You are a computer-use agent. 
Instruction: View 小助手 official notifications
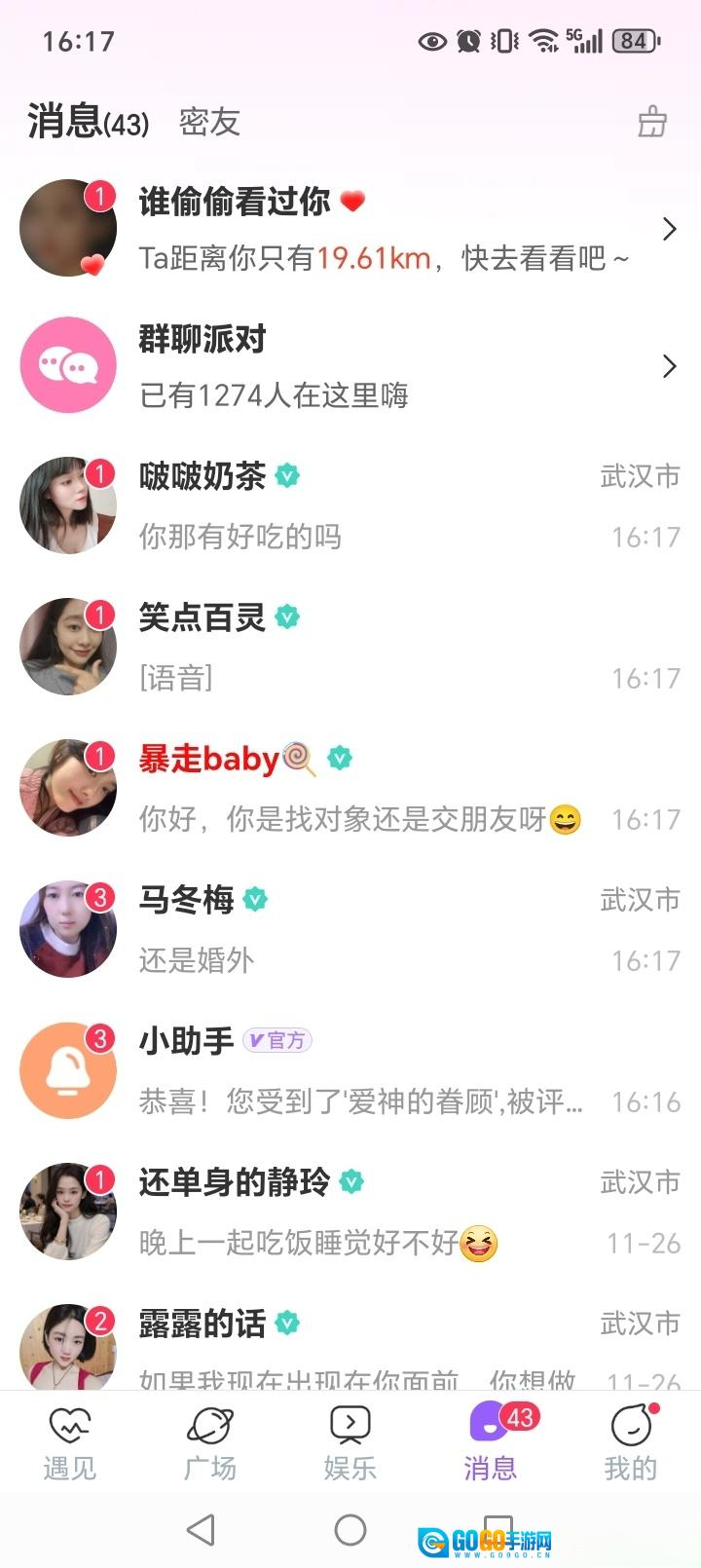pos(350,1071)
